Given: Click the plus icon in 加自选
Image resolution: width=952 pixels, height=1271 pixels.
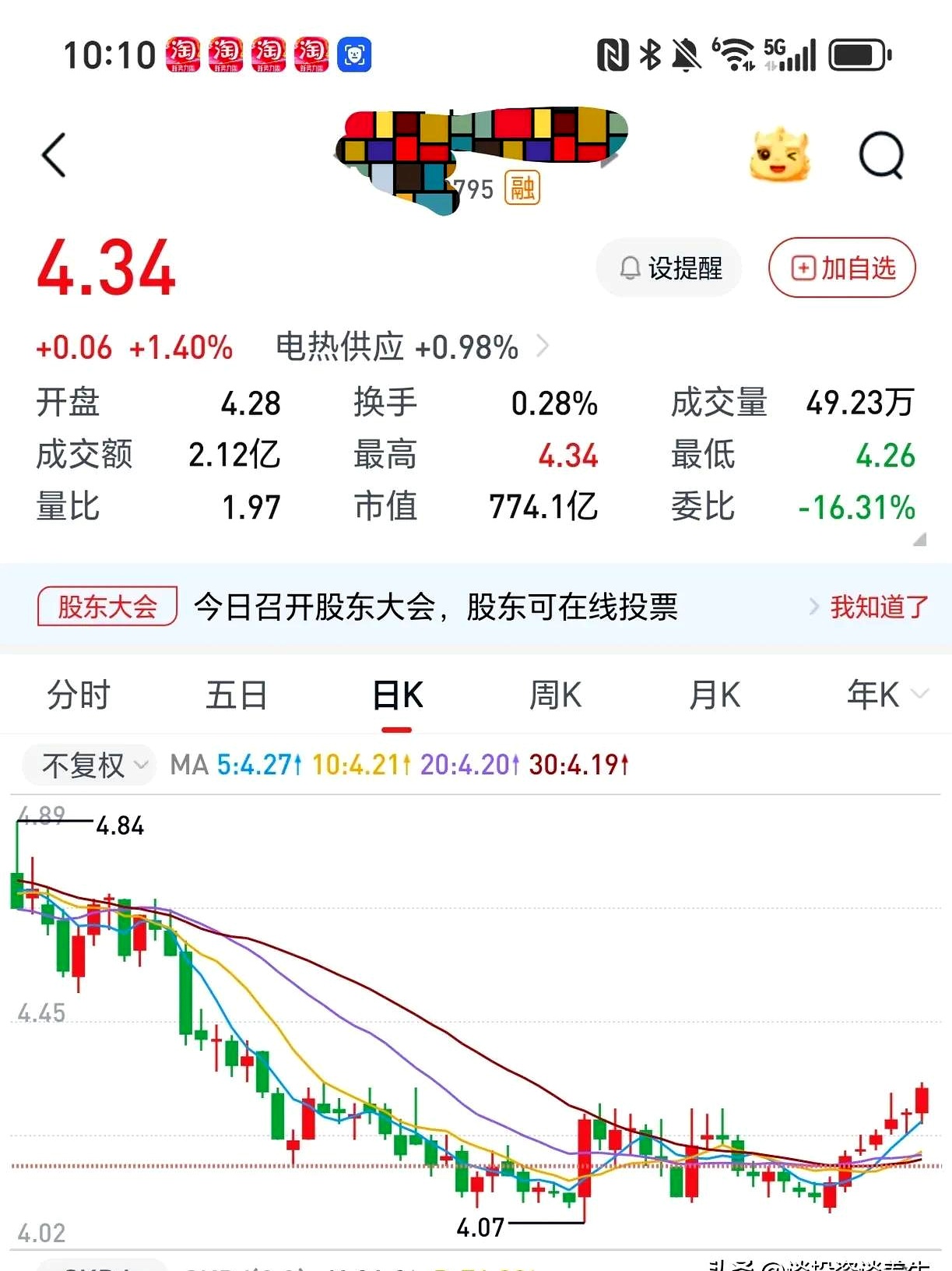Looking at the screenshot, I should pos(803,268).
